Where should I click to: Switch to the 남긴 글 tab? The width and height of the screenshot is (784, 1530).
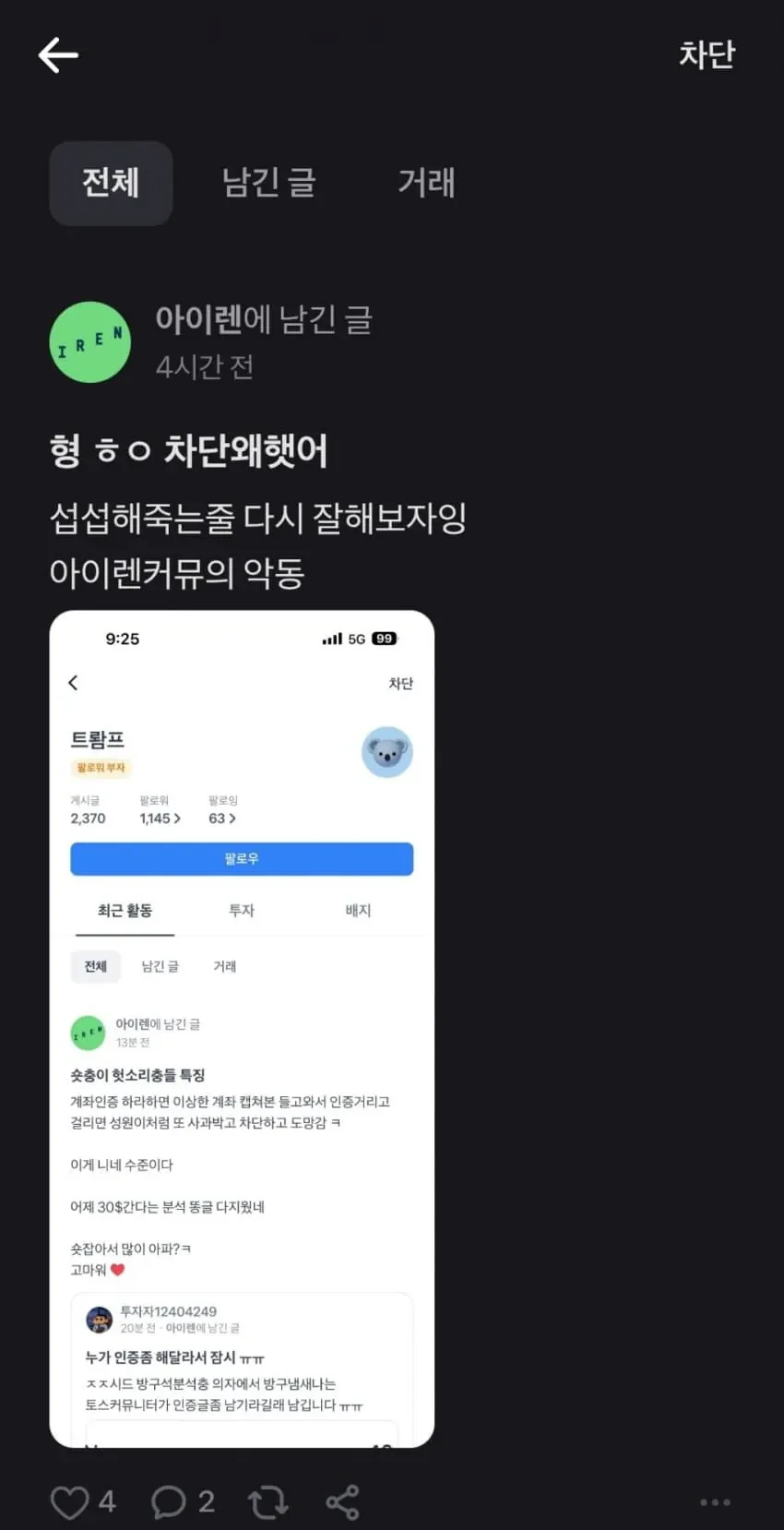268,183
